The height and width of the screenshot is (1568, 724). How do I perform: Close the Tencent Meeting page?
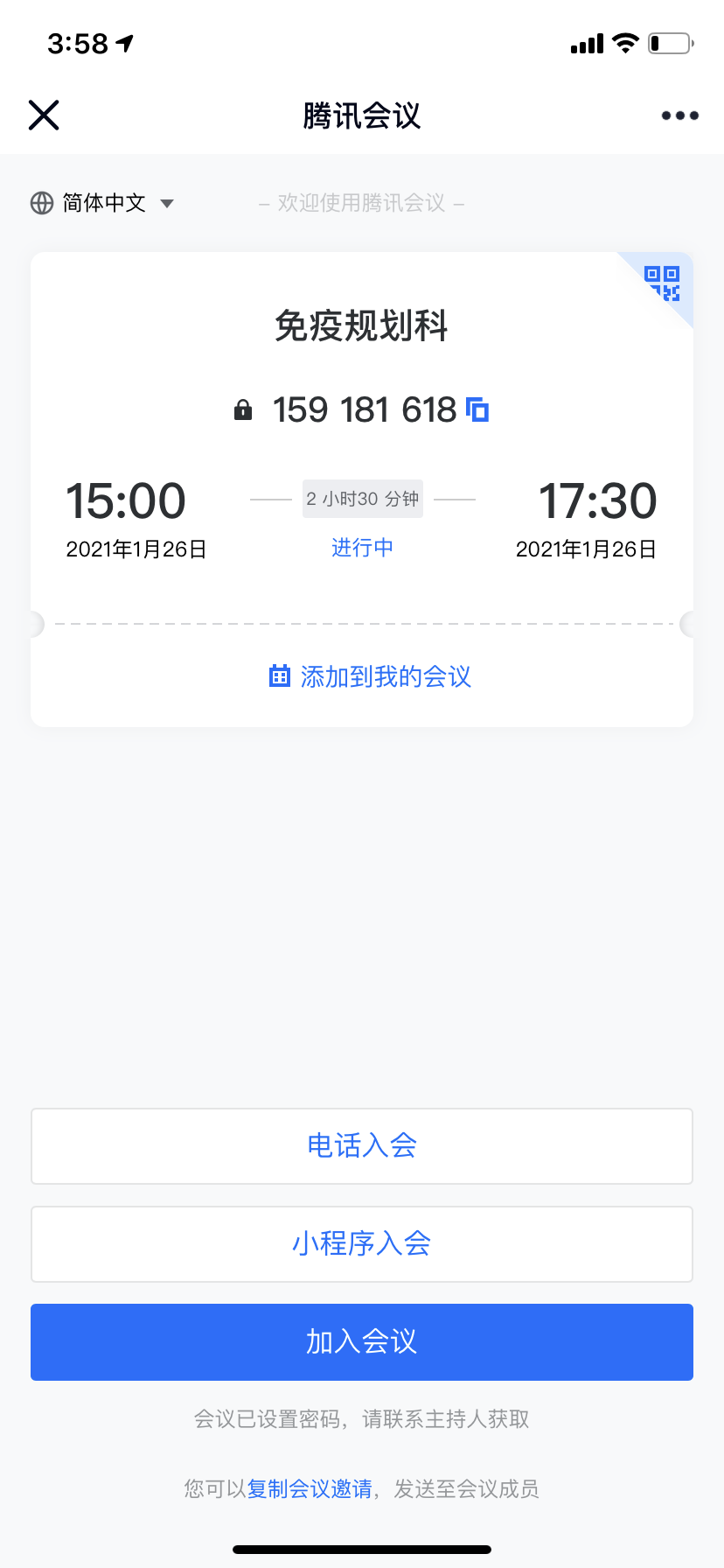44,115
